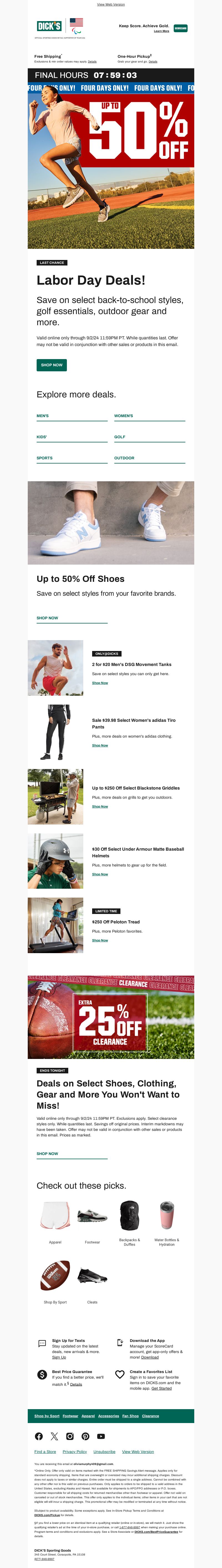Open the Women's deals link
This screenshot has height=1568, width=222.
[123, 416]
